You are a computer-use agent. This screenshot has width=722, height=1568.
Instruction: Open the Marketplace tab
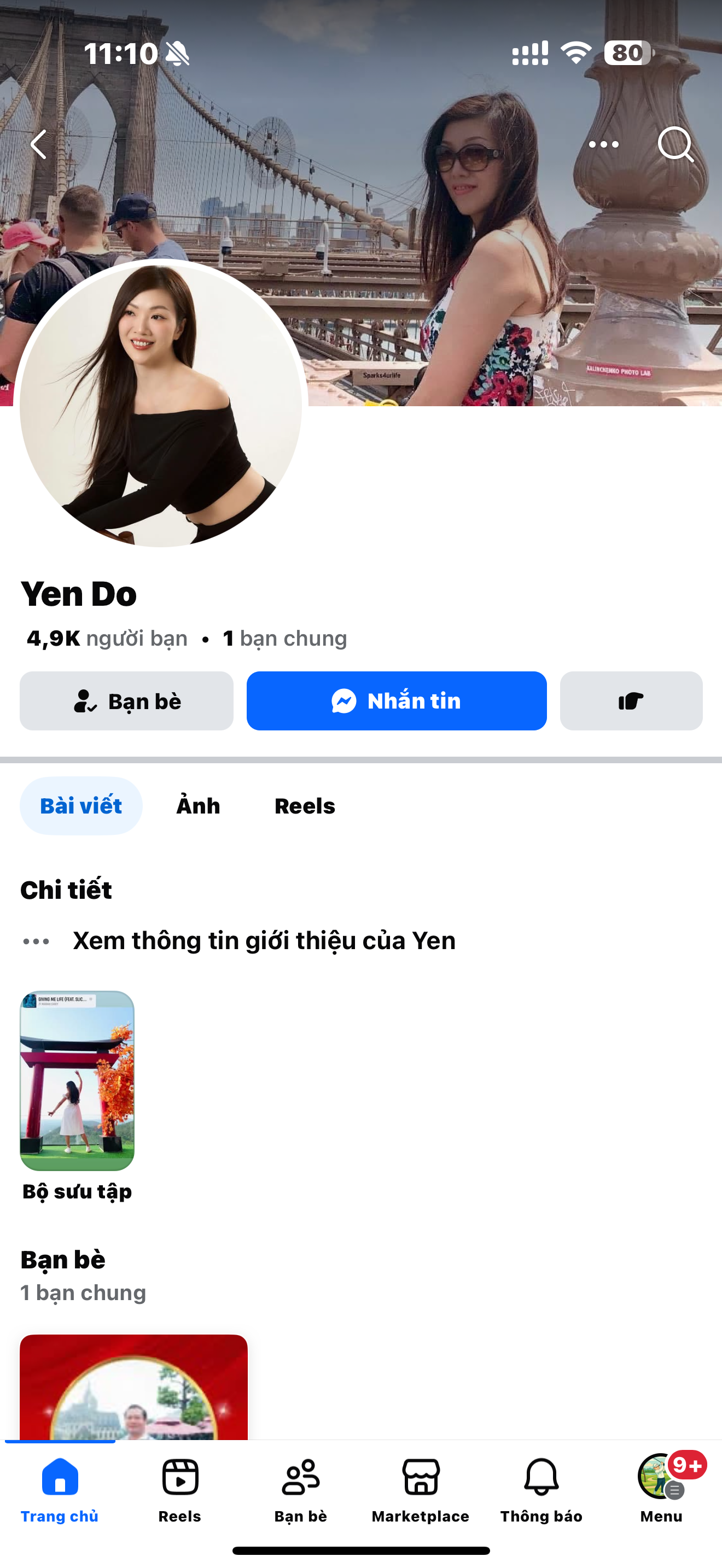(420, 1487)
